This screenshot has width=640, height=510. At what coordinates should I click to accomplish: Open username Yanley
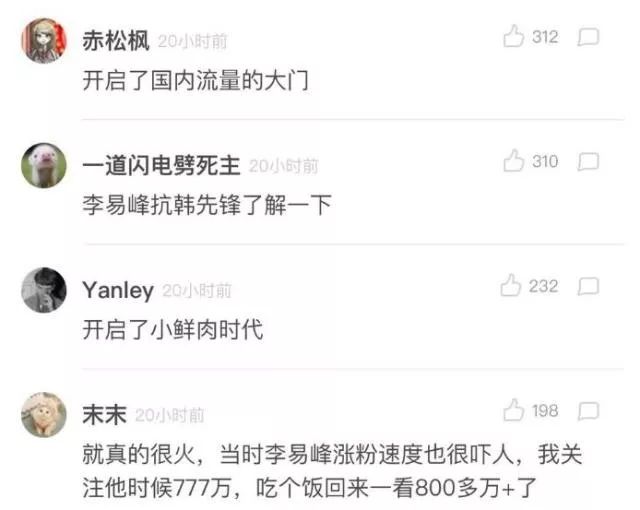pos(118,290)
